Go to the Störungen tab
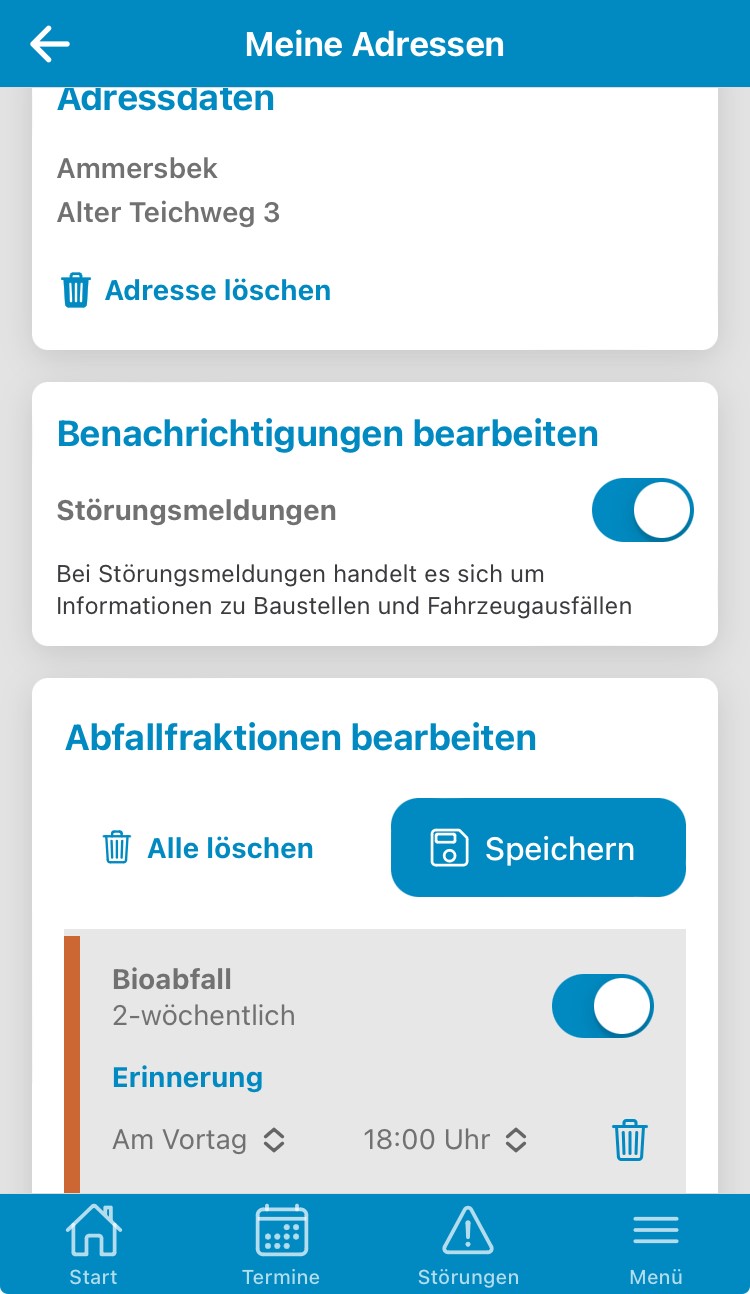This screenshot has width=750, height=1294. (x=468, y=1244)
